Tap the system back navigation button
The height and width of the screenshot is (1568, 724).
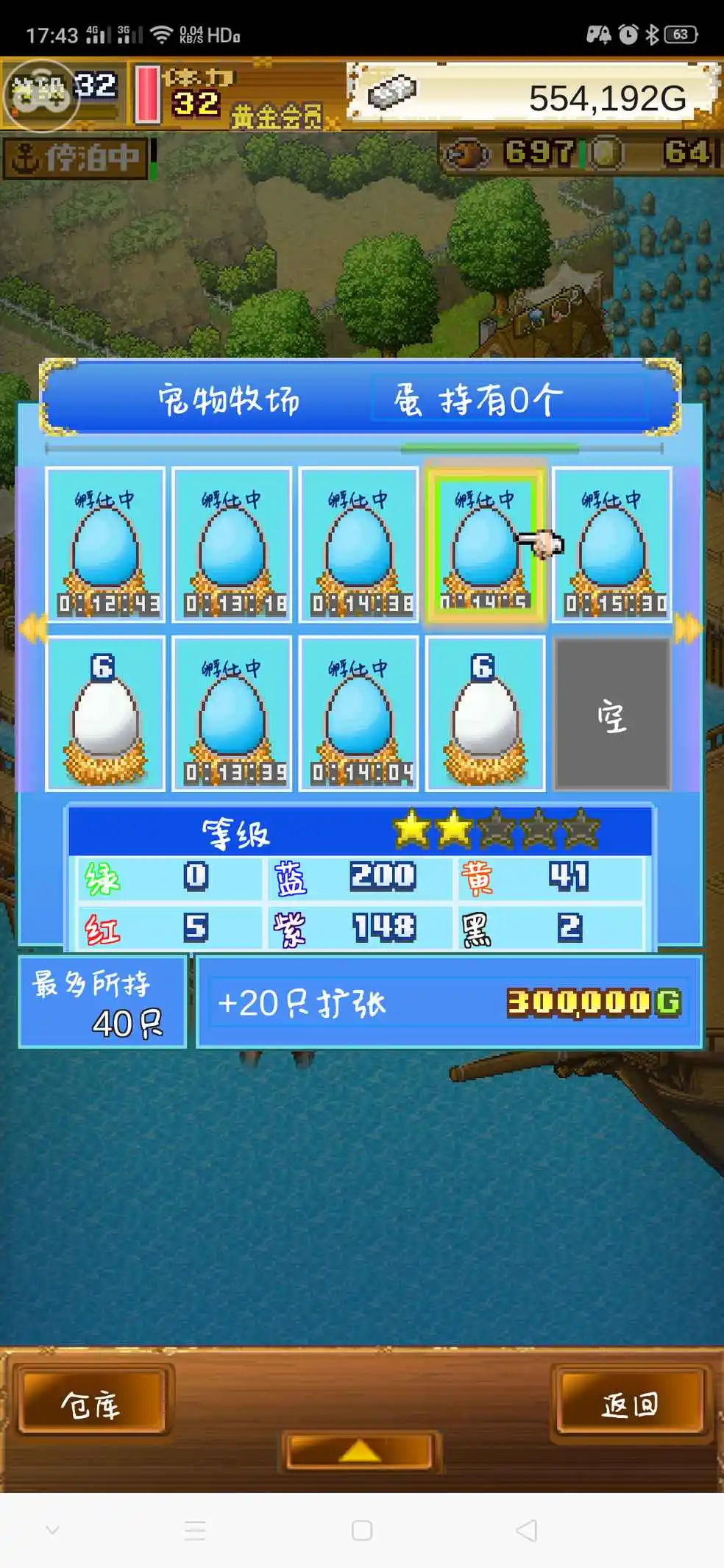pyautogui.click(x=527, y=1530)
